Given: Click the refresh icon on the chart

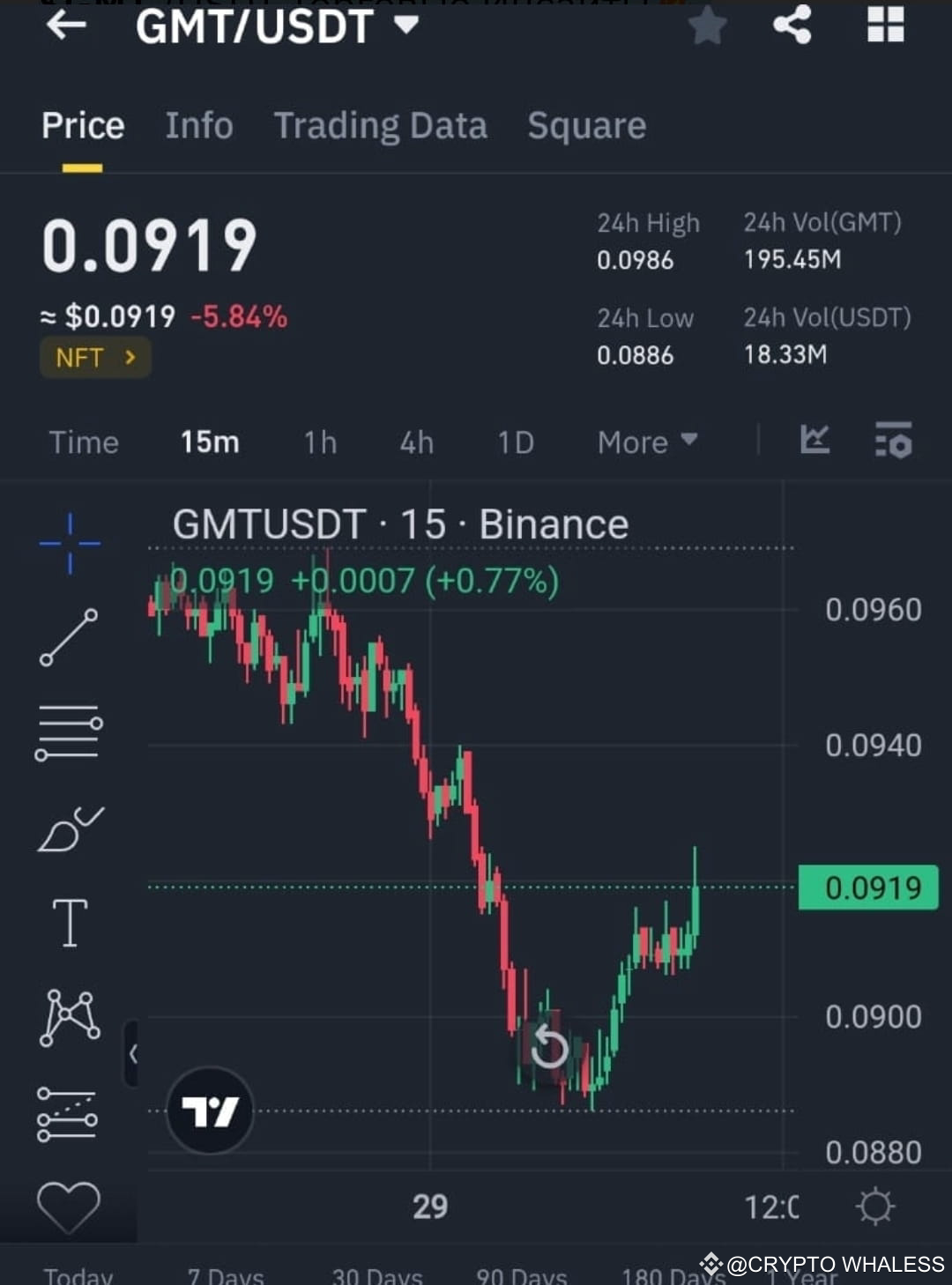Looking at the screenshot, I should [550, 1044].
